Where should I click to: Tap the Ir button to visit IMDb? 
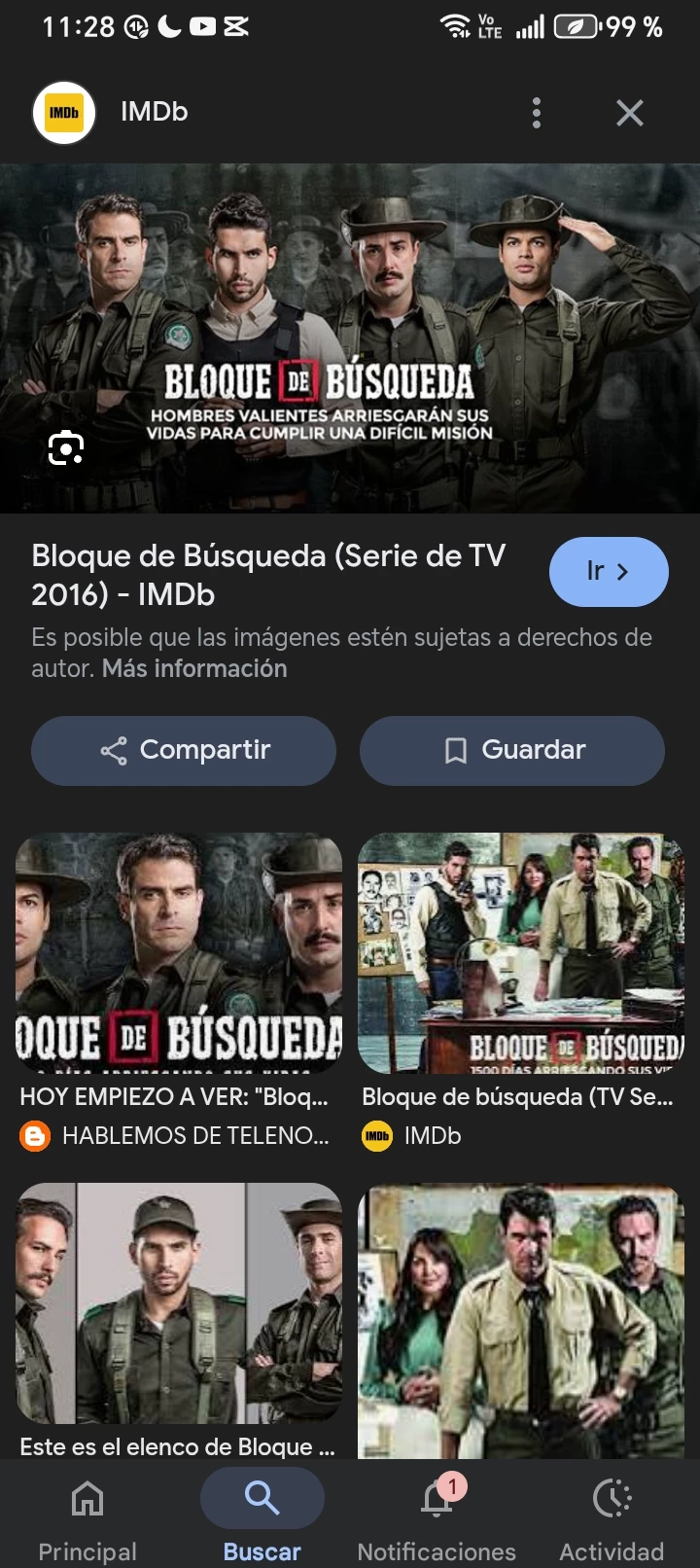[x=609, y=572]
